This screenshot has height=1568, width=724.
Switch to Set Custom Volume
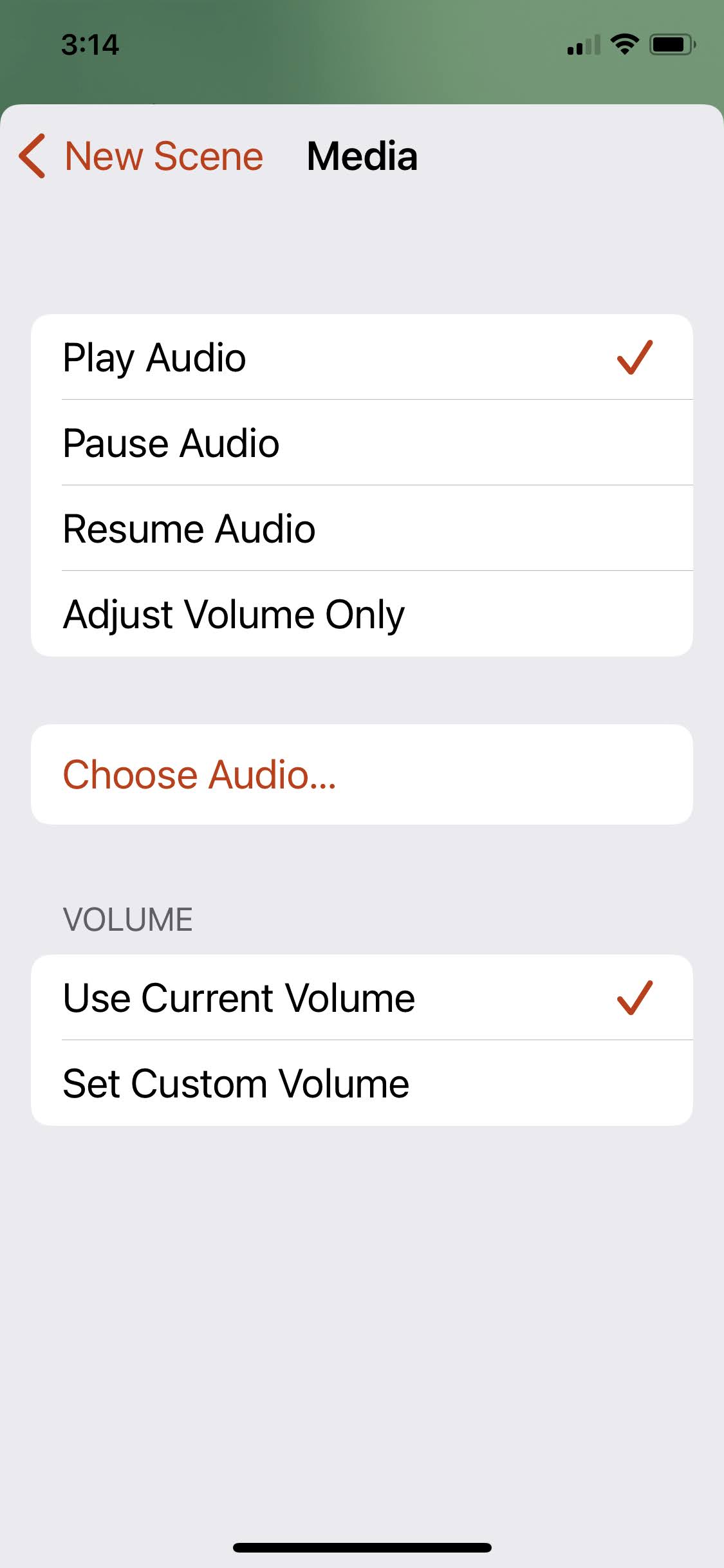coord(361,1083)
